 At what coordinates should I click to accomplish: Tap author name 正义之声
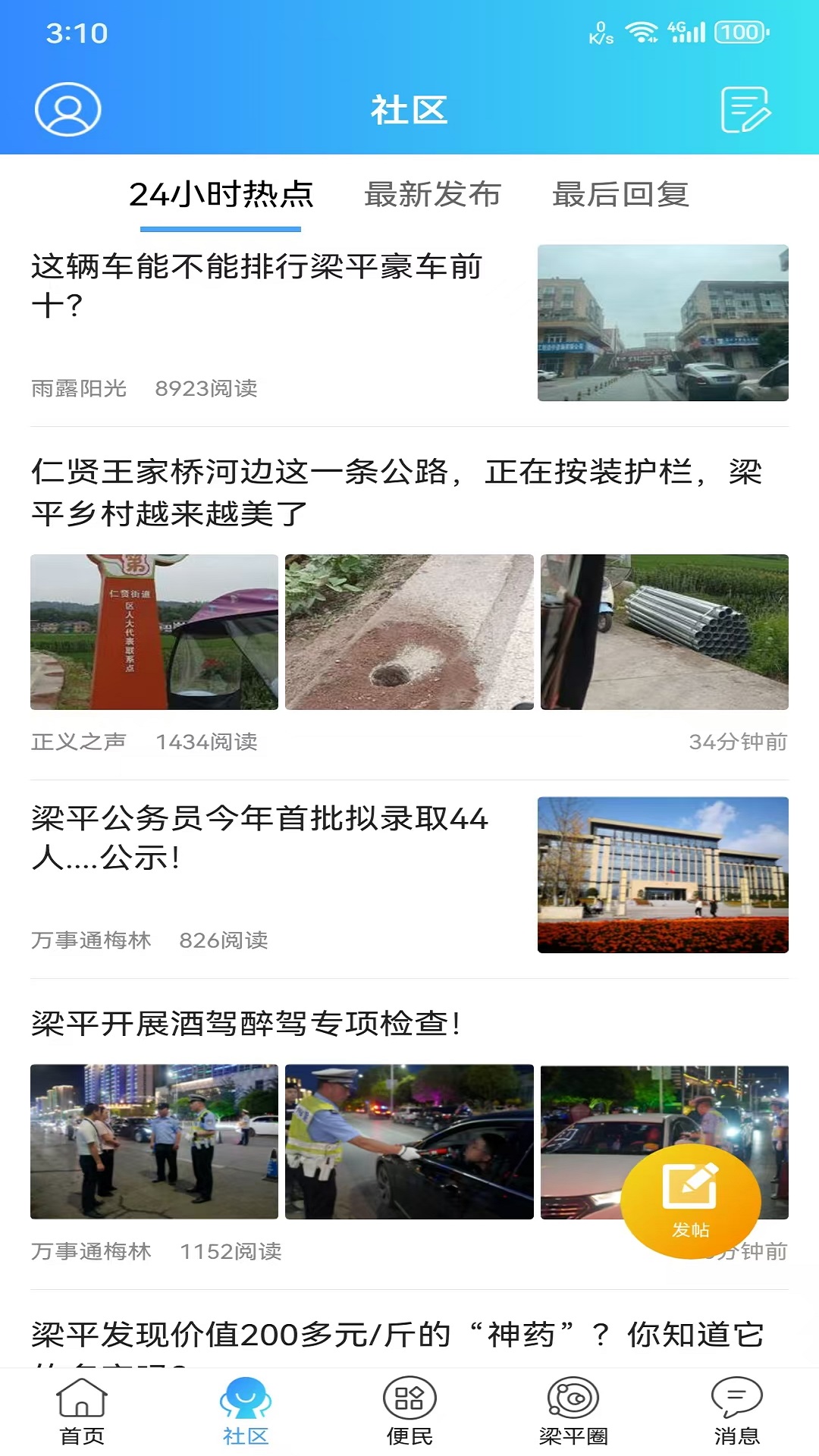79,742
